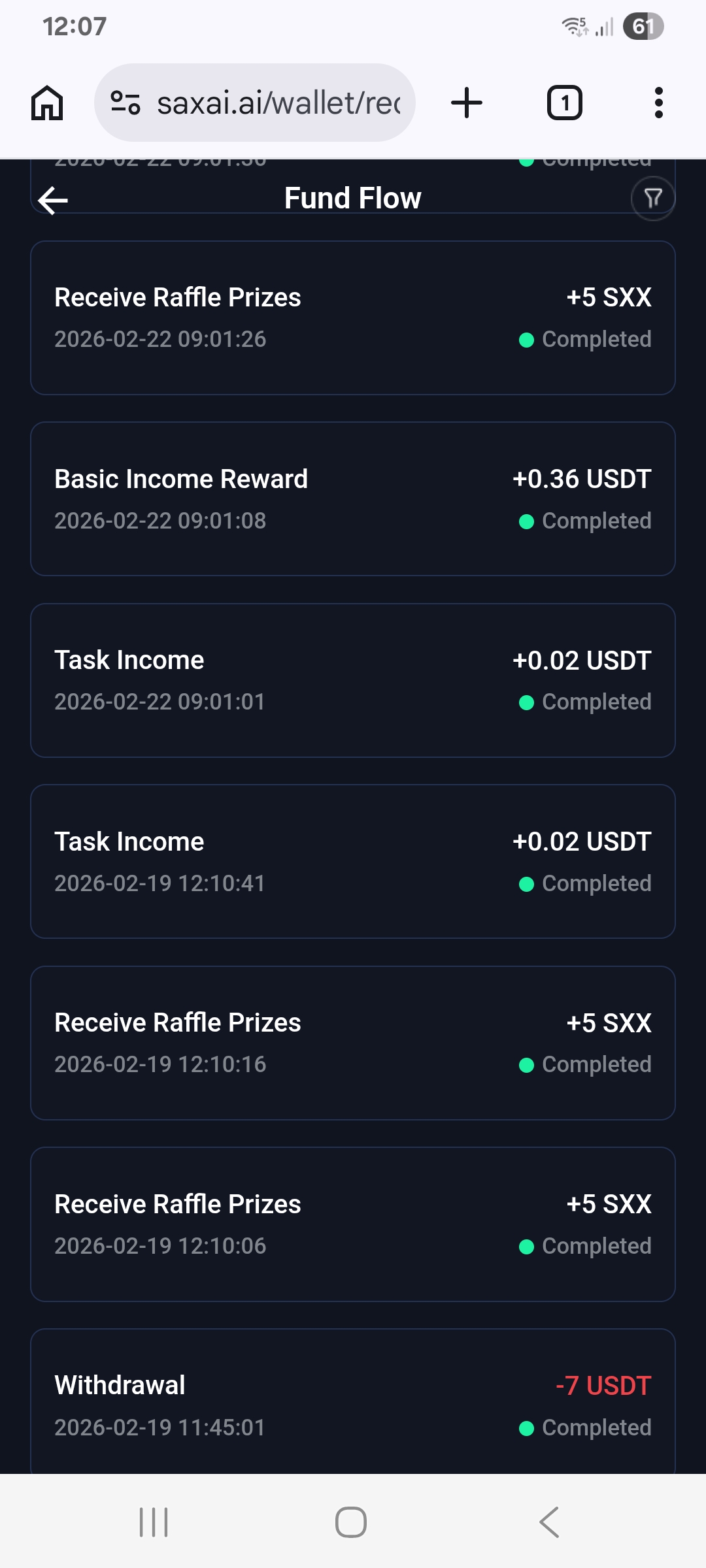Open the browser home page
This screenshot has width=706, height=1568.
[x=47, y=103]
